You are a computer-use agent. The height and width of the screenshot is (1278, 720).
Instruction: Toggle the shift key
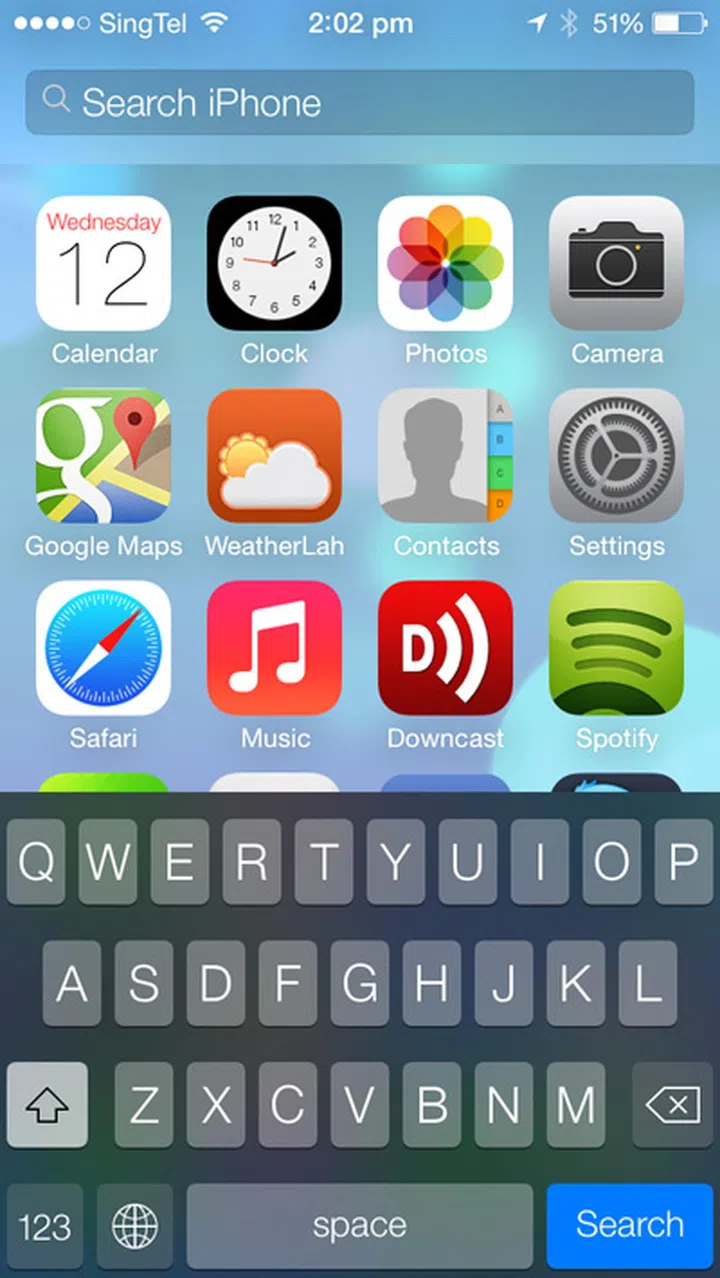pyautogui.click(x=47, y=1105)
